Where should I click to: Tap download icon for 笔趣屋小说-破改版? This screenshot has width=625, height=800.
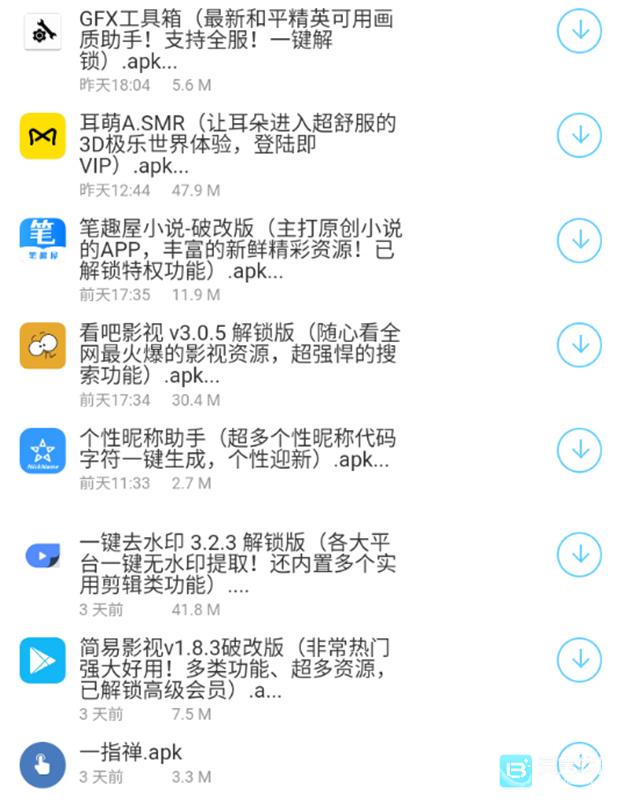(x=579, y=240)
